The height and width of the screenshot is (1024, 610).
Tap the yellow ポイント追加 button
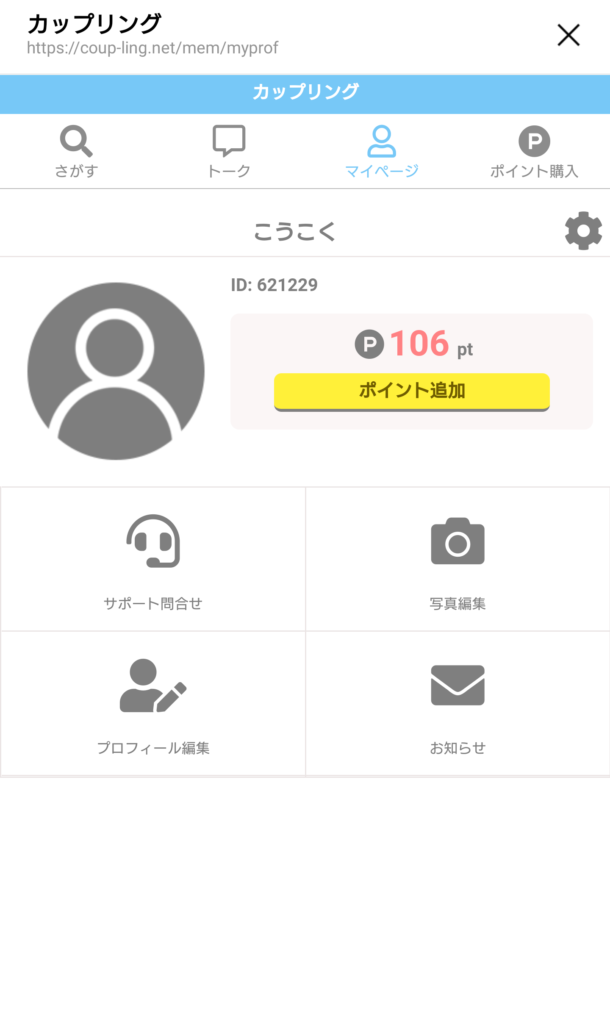(411, 392)
